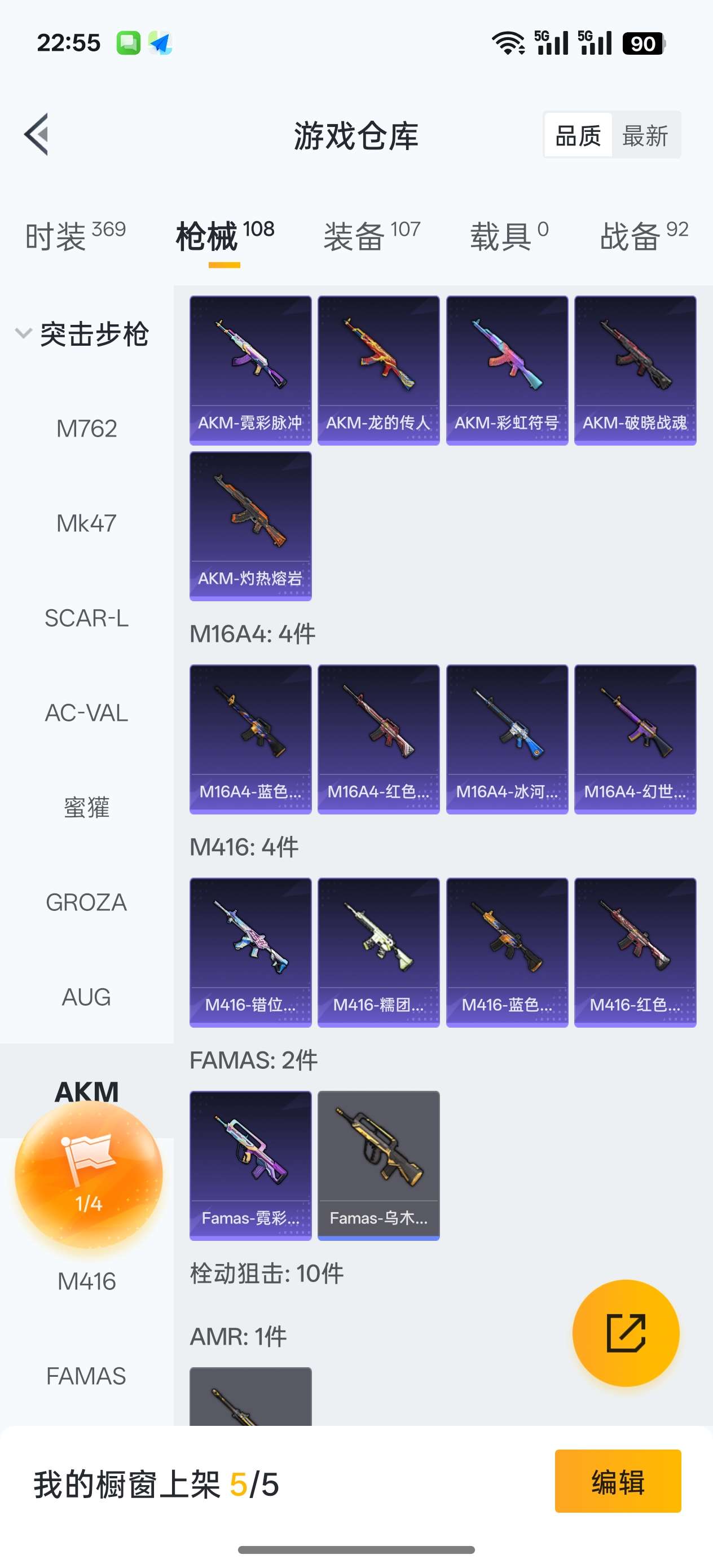Open the M16A4-冰河 skin tile
713x1568 pixels.
click(507, 739)
